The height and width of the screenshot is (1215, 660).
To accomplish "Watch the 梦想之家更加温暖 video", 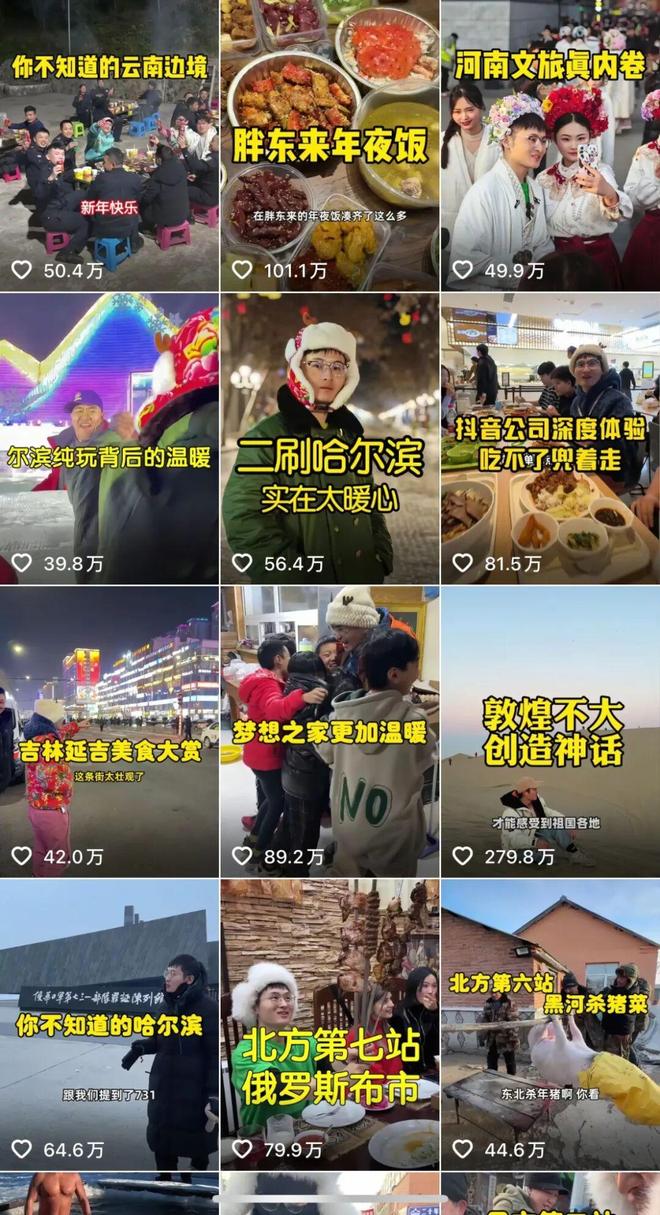I will (329, 730).
